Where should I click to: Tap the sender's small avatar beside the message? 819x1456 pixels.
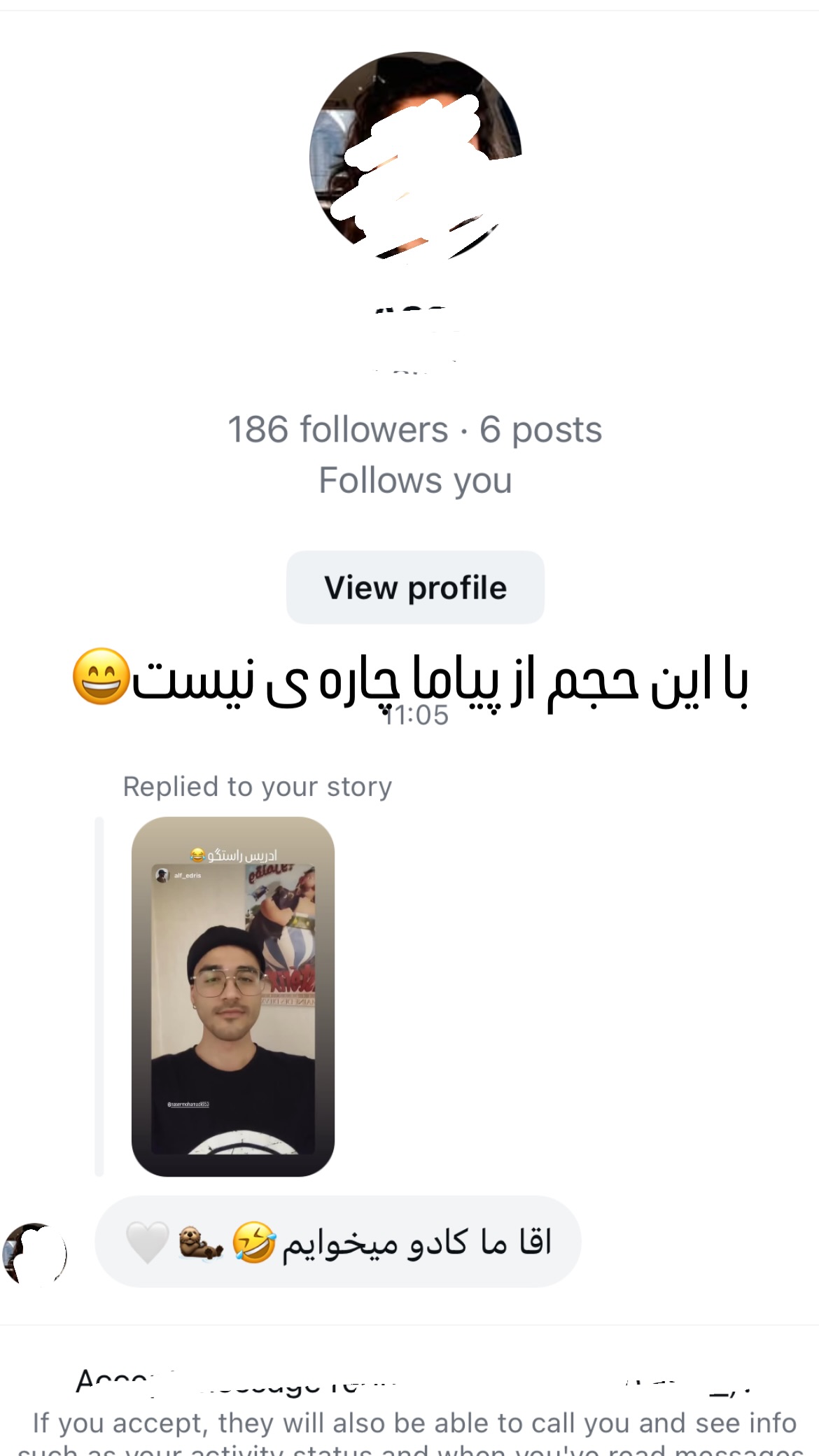pyautogui.click(x=34, y=1255)
